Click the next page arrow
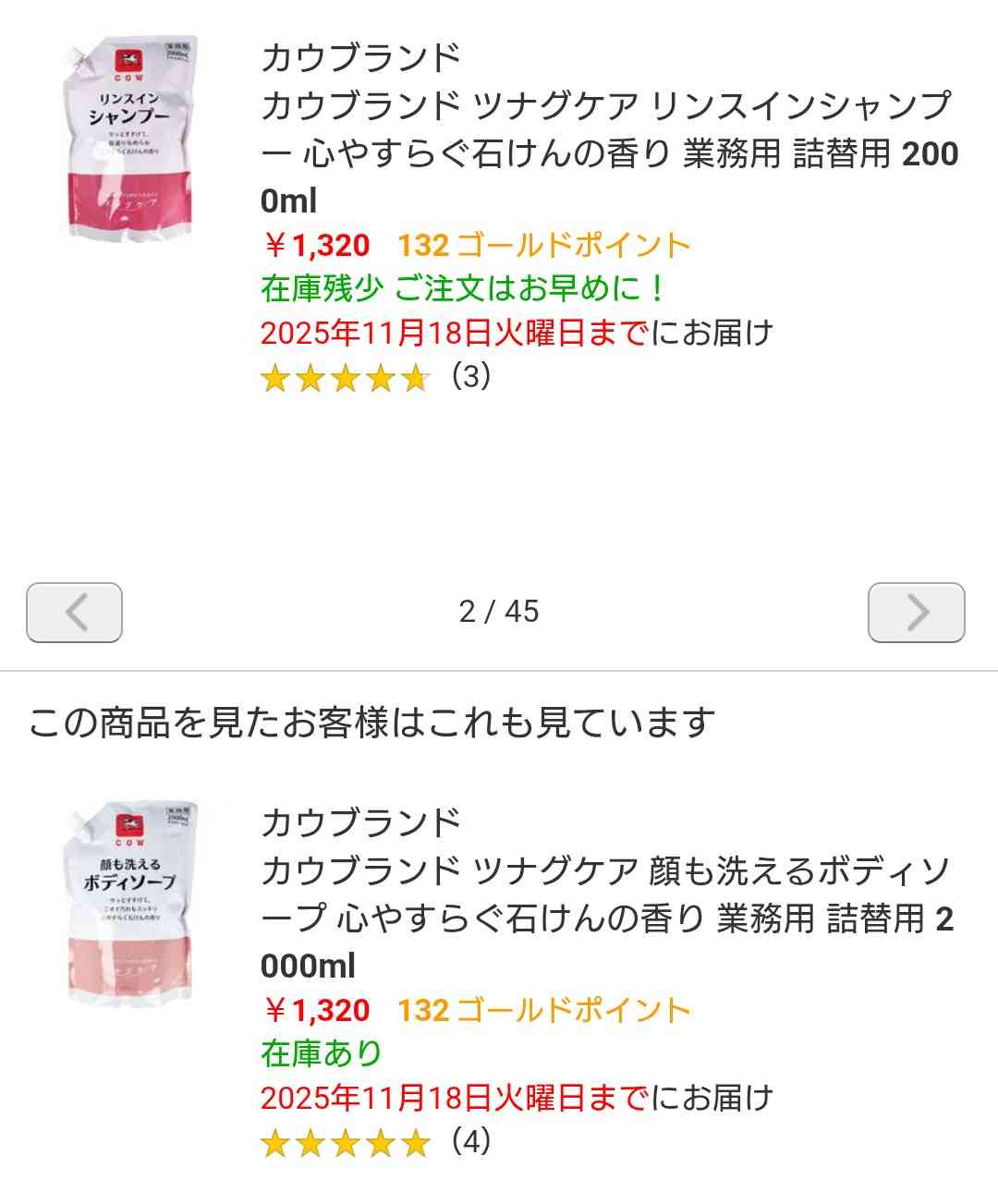 tap(918, 609)
